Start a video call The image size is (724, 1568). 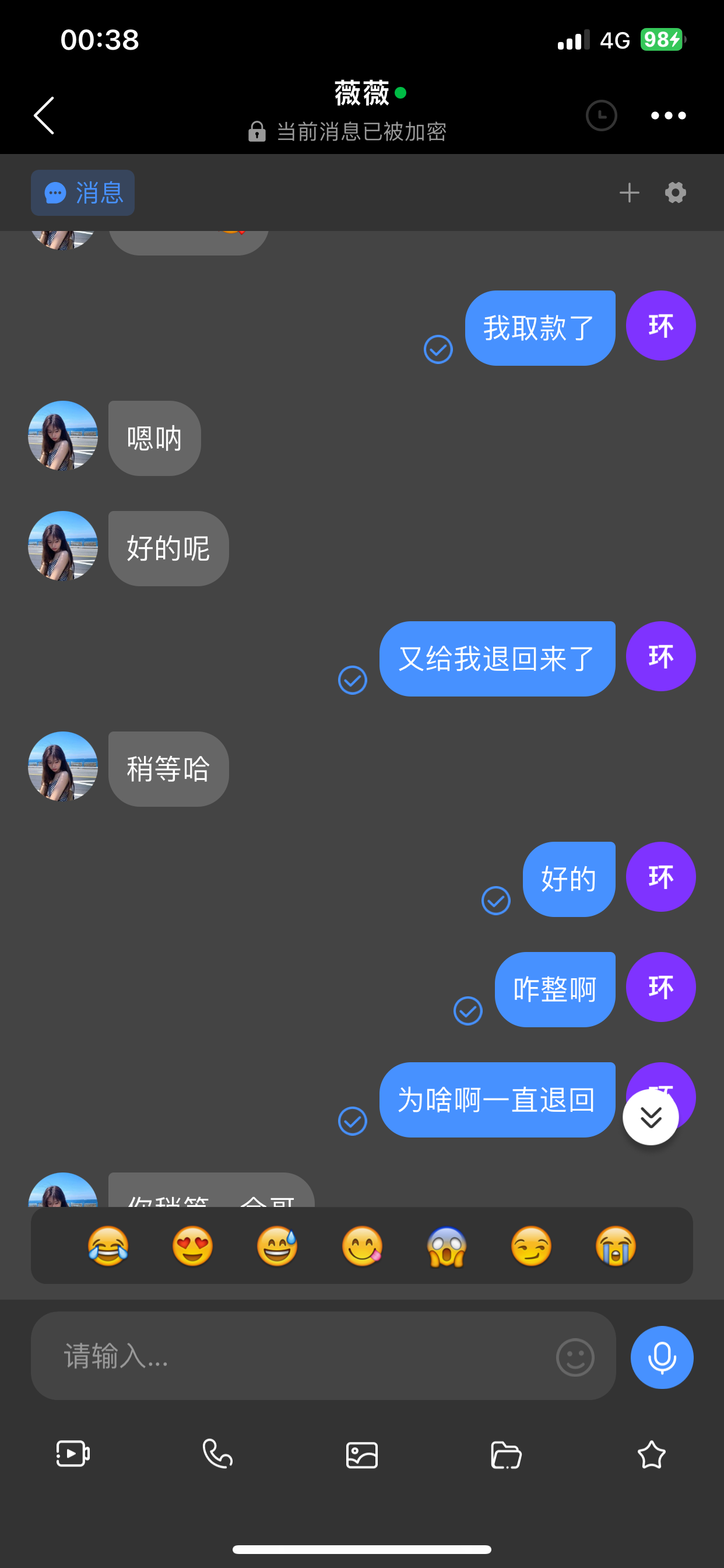click(73, 1454)
